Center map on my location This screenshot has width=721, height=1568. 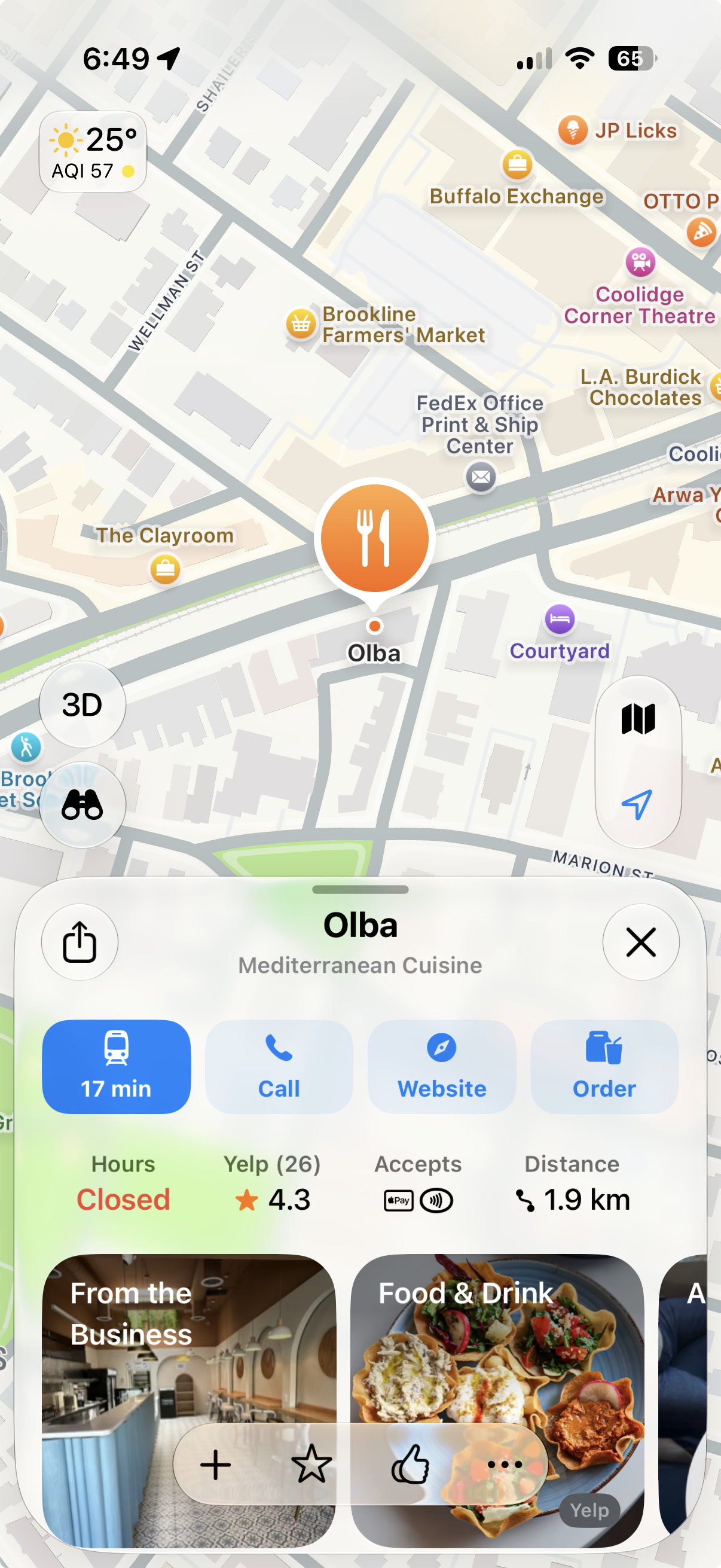(638, 805)
